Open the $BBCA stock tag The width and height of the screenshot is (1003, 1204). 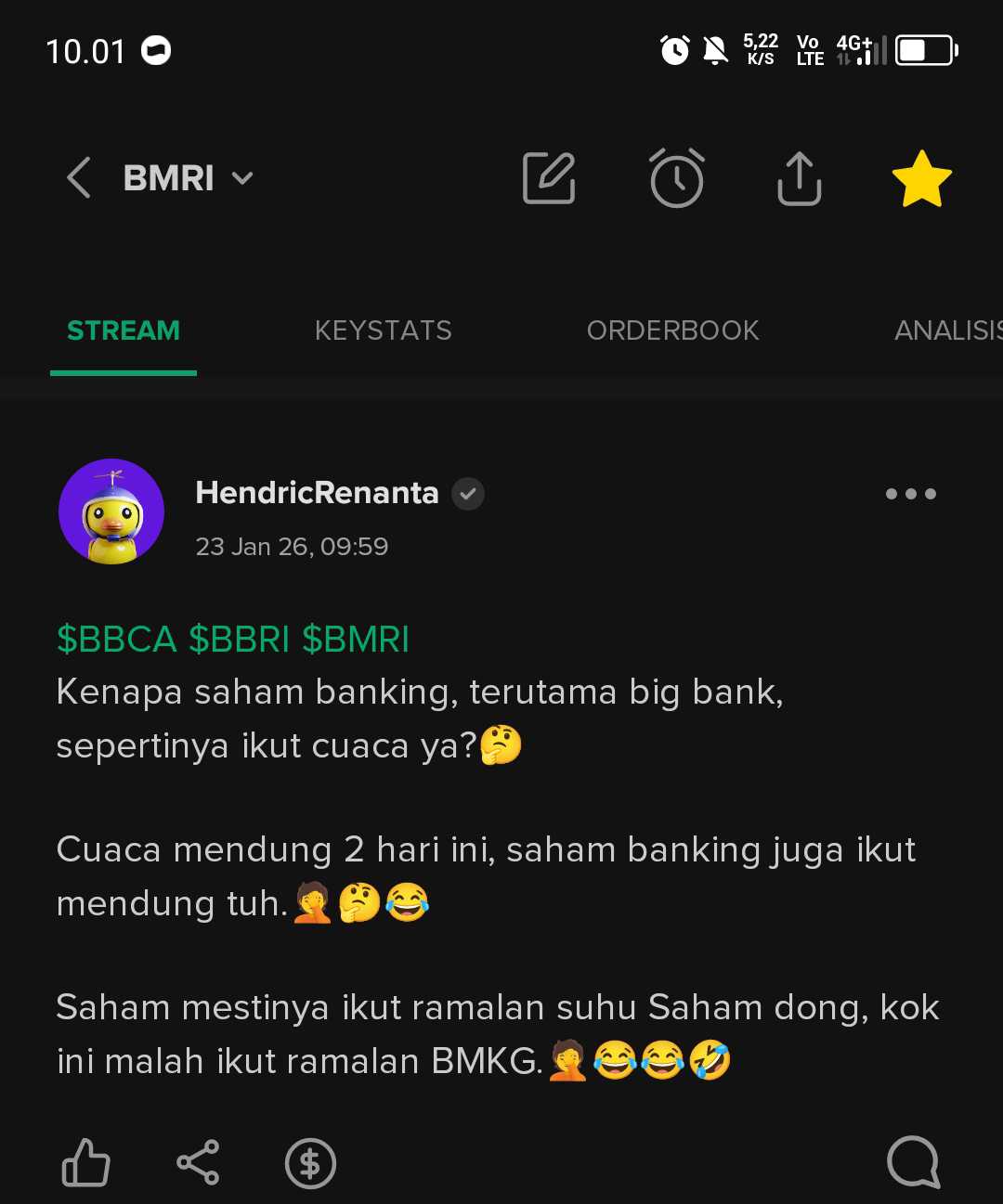117,640
